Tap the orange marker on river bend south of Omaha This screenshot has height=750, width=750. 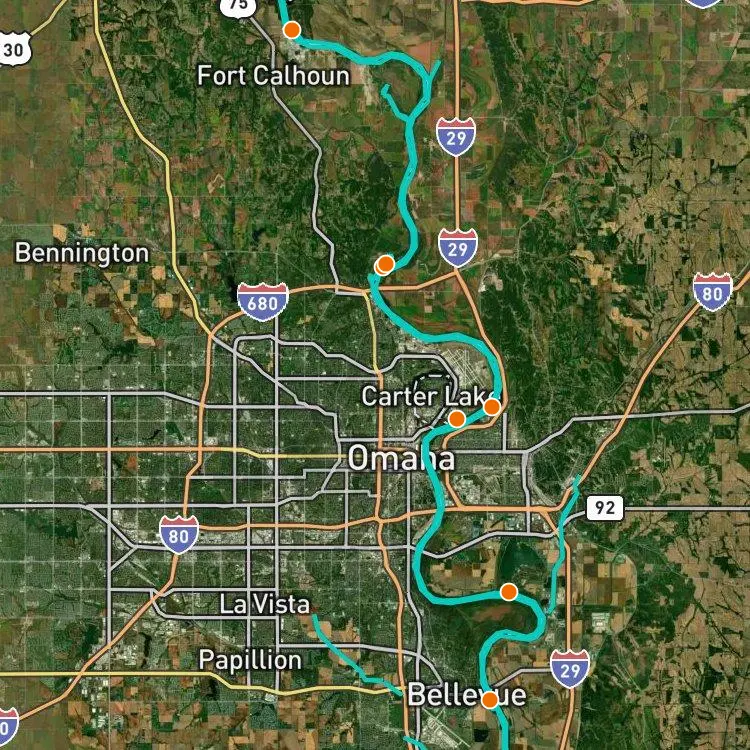pos(509,592)
